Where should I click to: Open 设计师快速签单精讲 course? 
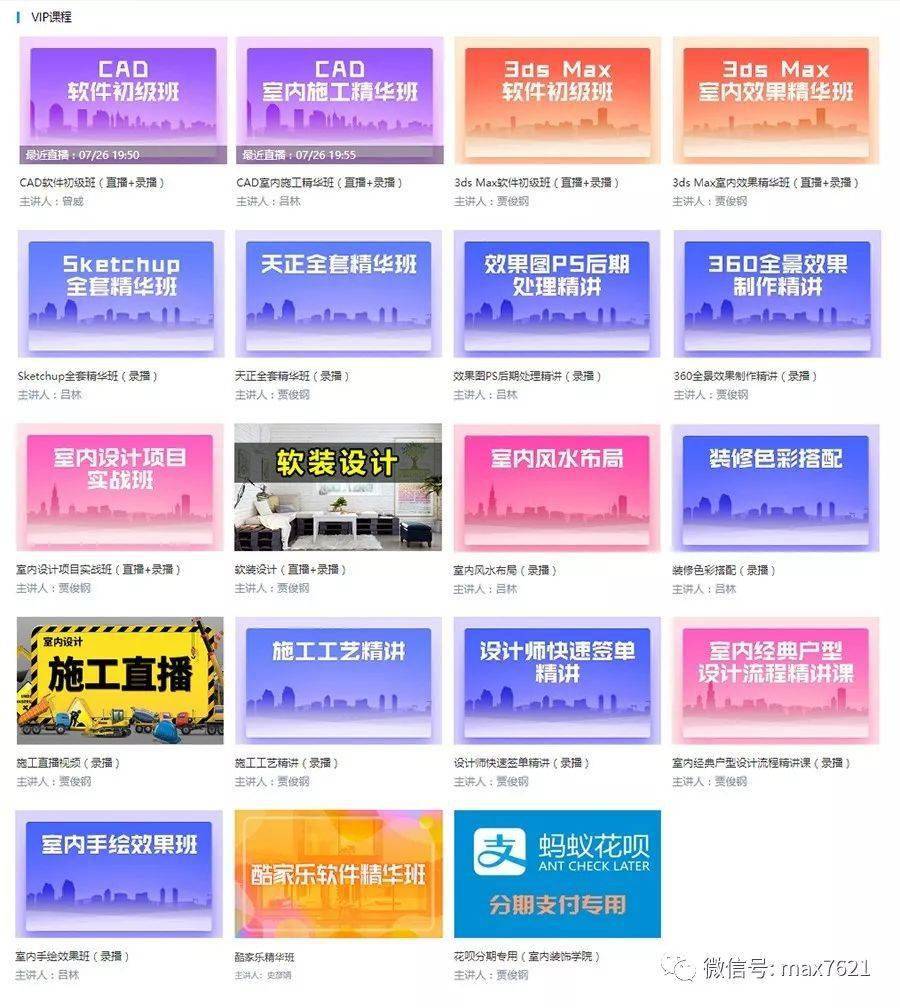click(557, 680)
